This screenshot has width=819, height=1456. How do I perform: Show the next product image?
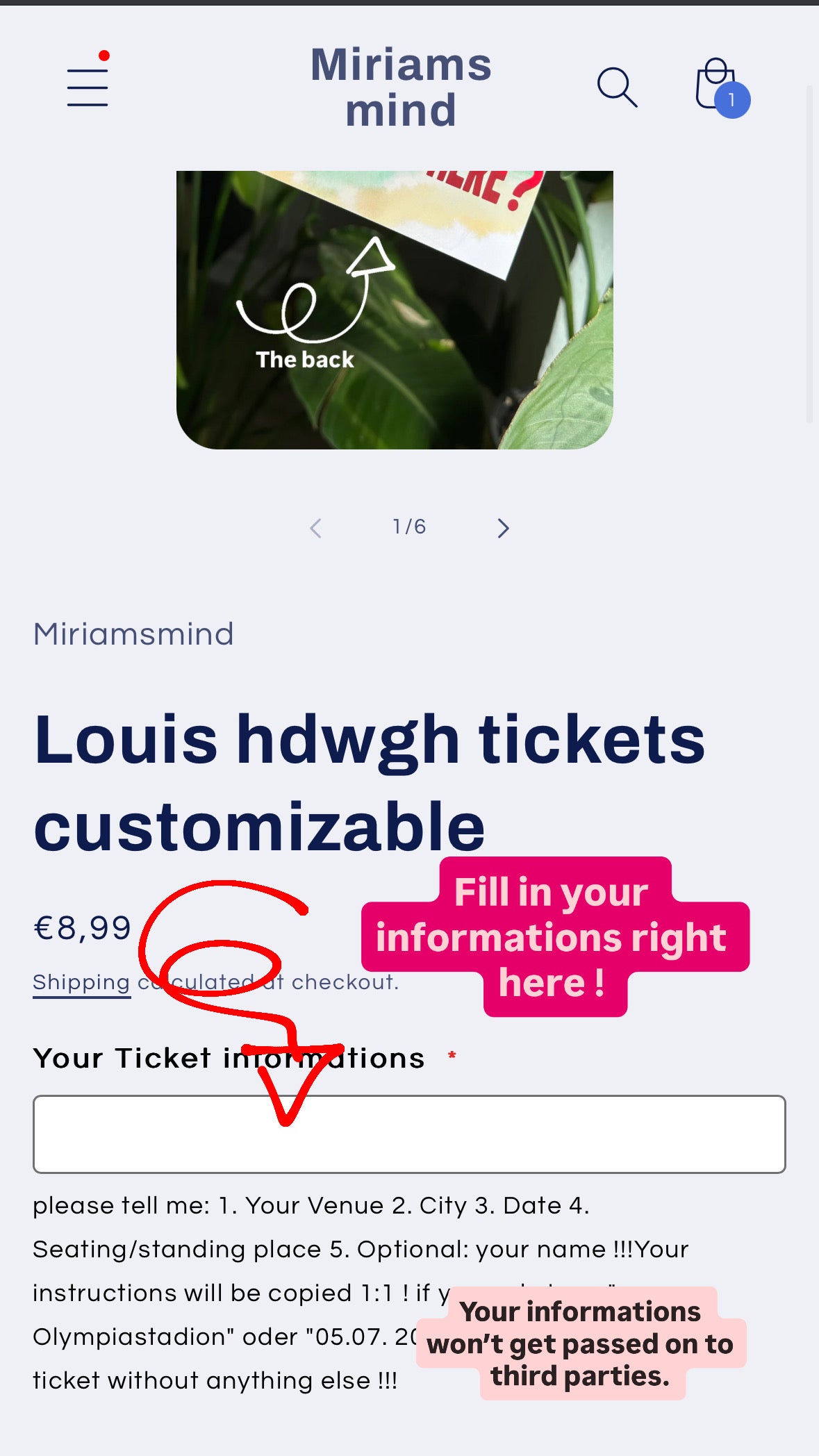point(503,528)
